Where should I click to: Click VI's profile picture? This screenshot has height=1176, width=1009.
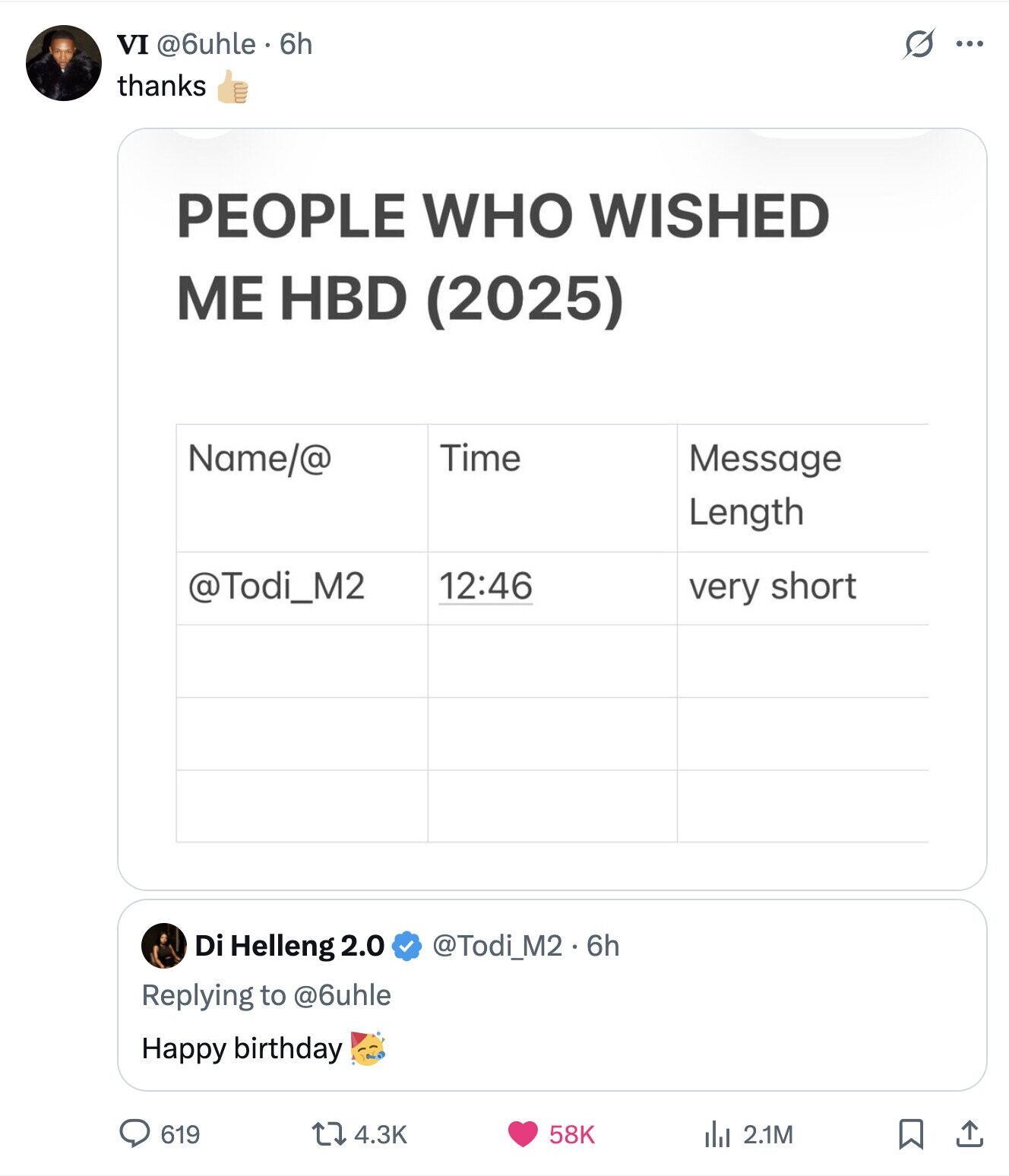click(x=65, y=63)
